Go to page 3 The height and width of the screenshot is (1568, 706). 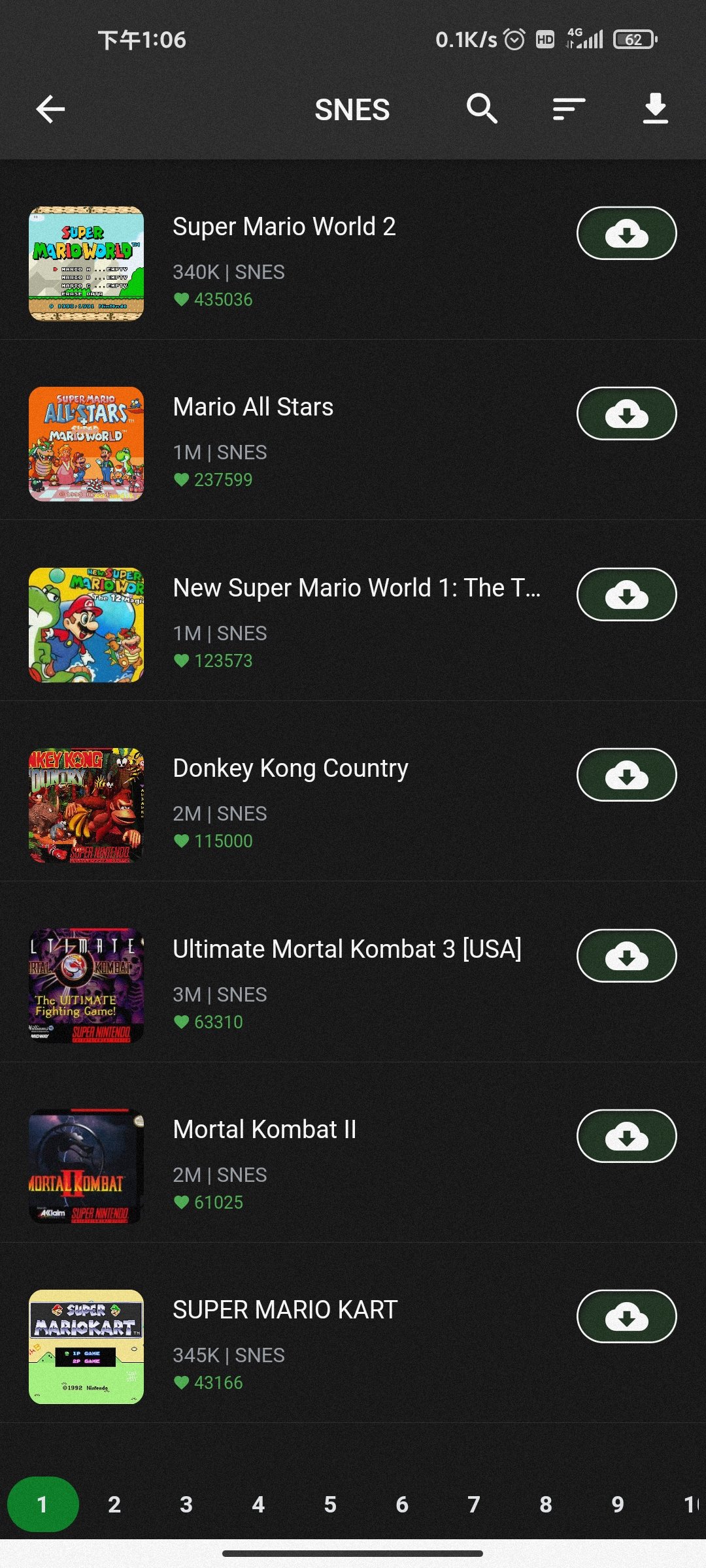pos(186,1505)
